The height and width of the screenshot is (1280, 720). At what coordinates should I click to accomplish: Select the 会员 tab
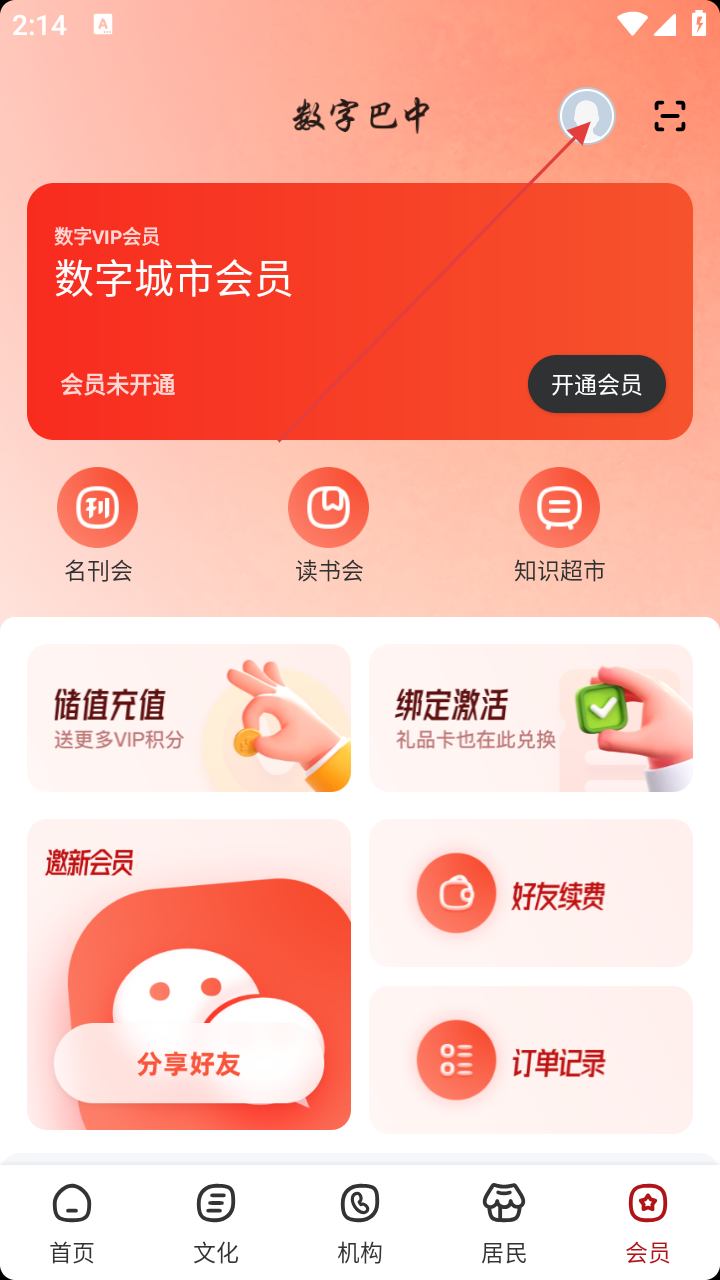pyautogui.click(x=648, y=1222)
